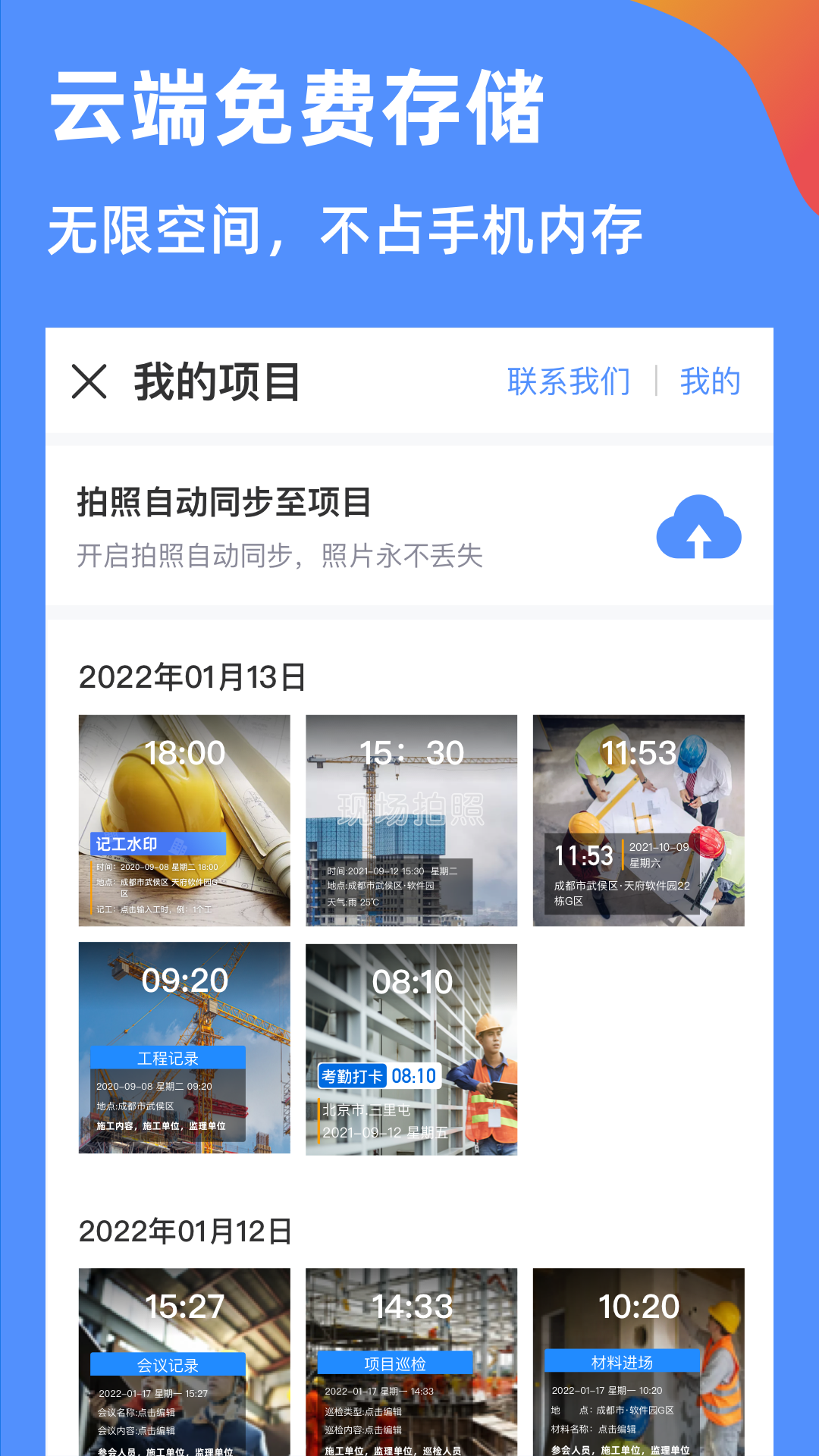Screen dimensions: 819x1456
Task: Select the 2022年01月13日 date header
Action: point(192,676)
